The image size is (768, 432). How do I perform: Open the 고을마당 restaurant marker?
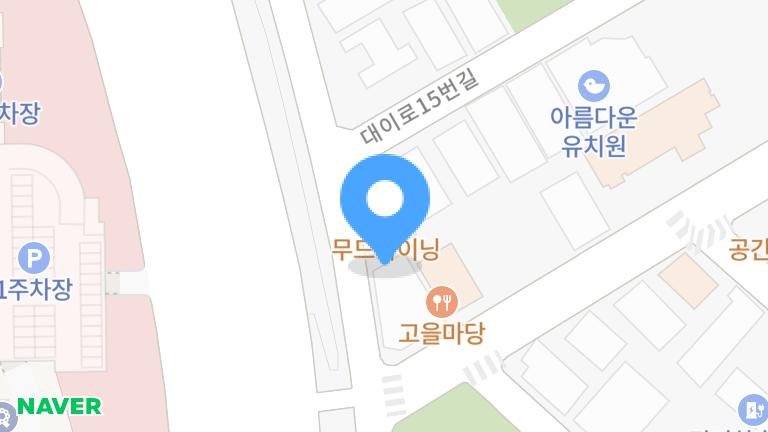coord(441,299)
